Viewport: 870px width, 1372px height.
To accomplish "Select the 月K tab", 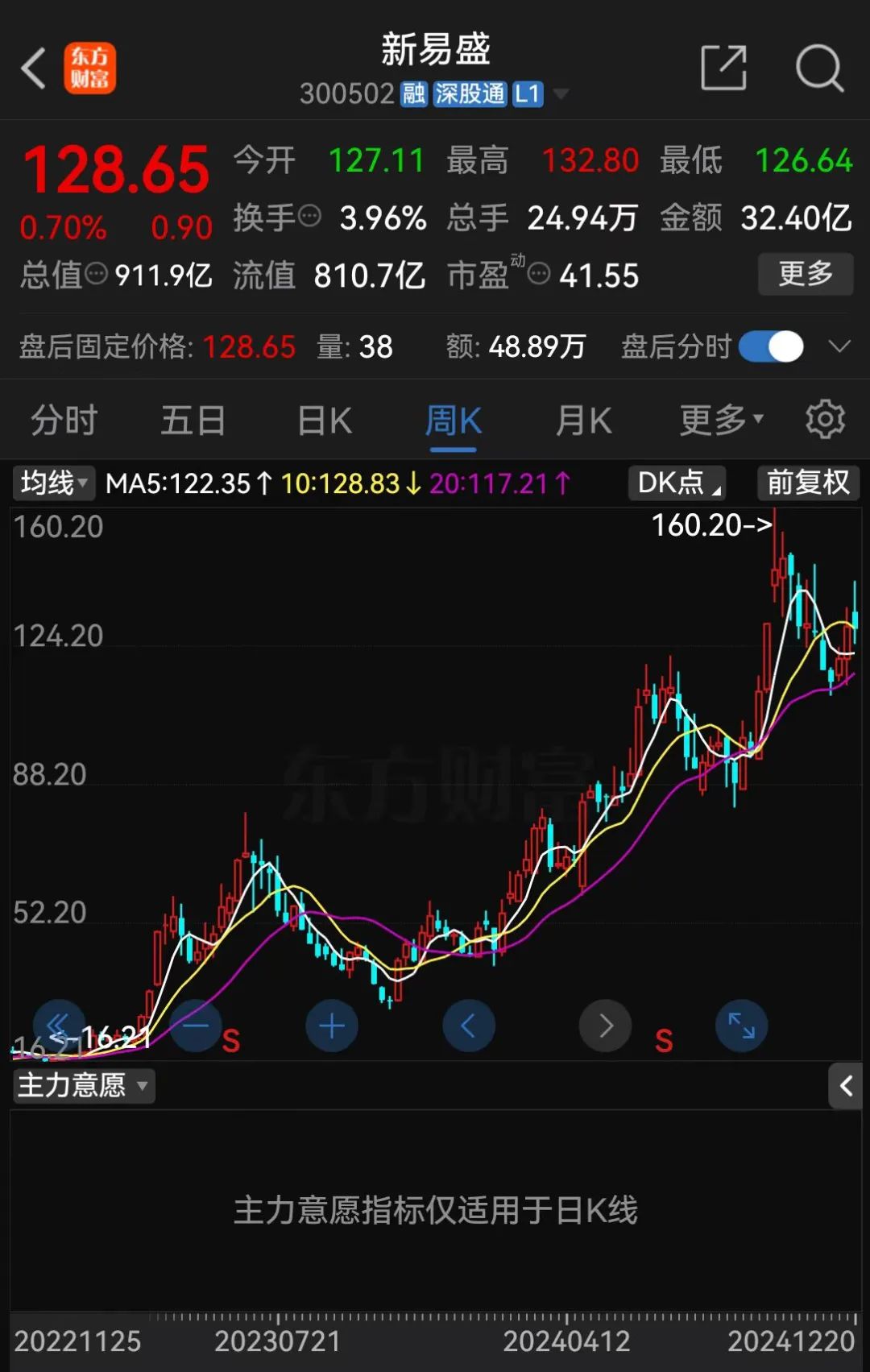I will point(582,420).
